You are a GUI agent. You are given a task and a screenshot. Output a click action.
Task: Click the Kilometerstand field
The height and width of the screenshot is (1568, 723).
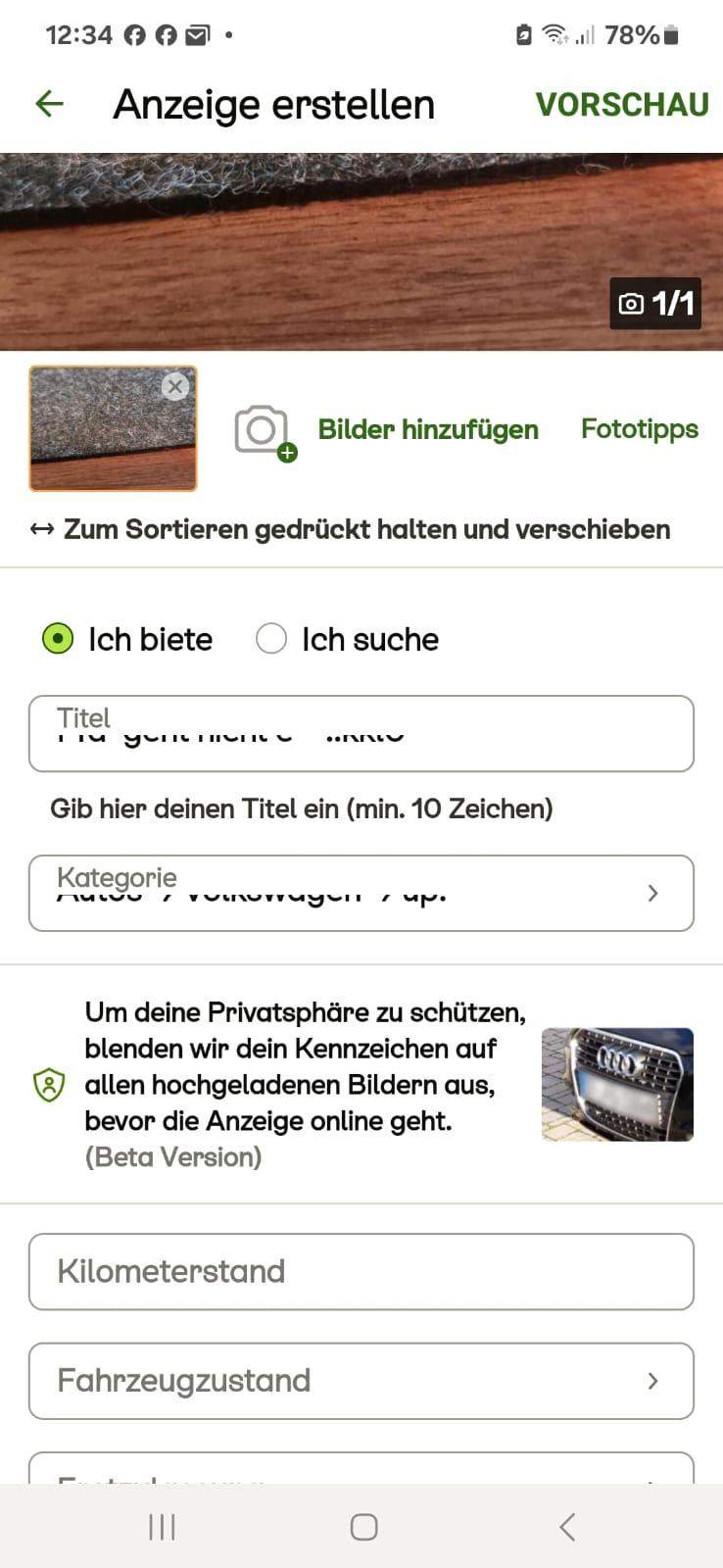click(x=361, y=1271)
